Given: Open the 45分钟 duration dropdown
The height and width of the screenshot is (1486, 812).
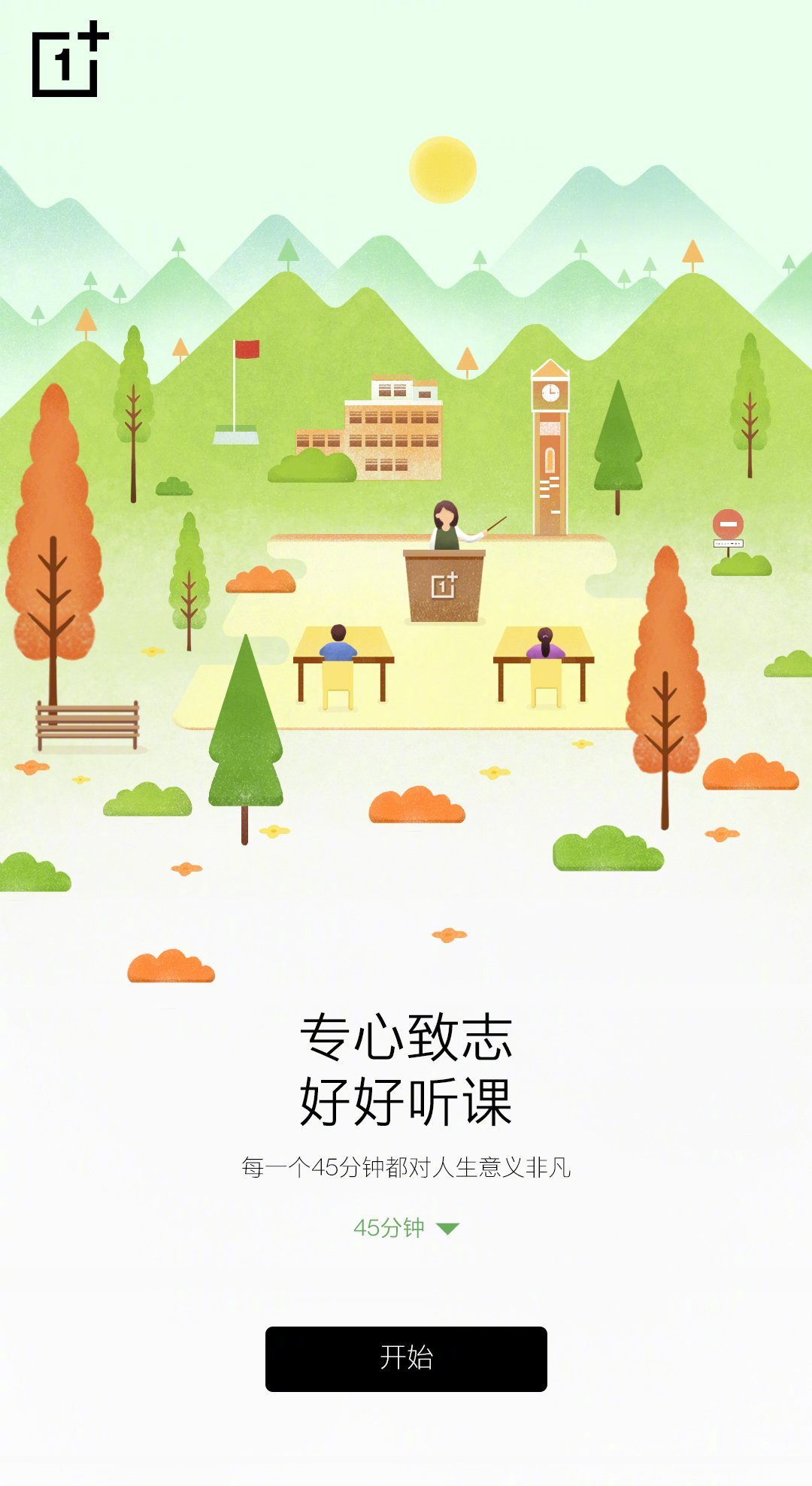Looking at the screenshot, I should (406, 1228).
